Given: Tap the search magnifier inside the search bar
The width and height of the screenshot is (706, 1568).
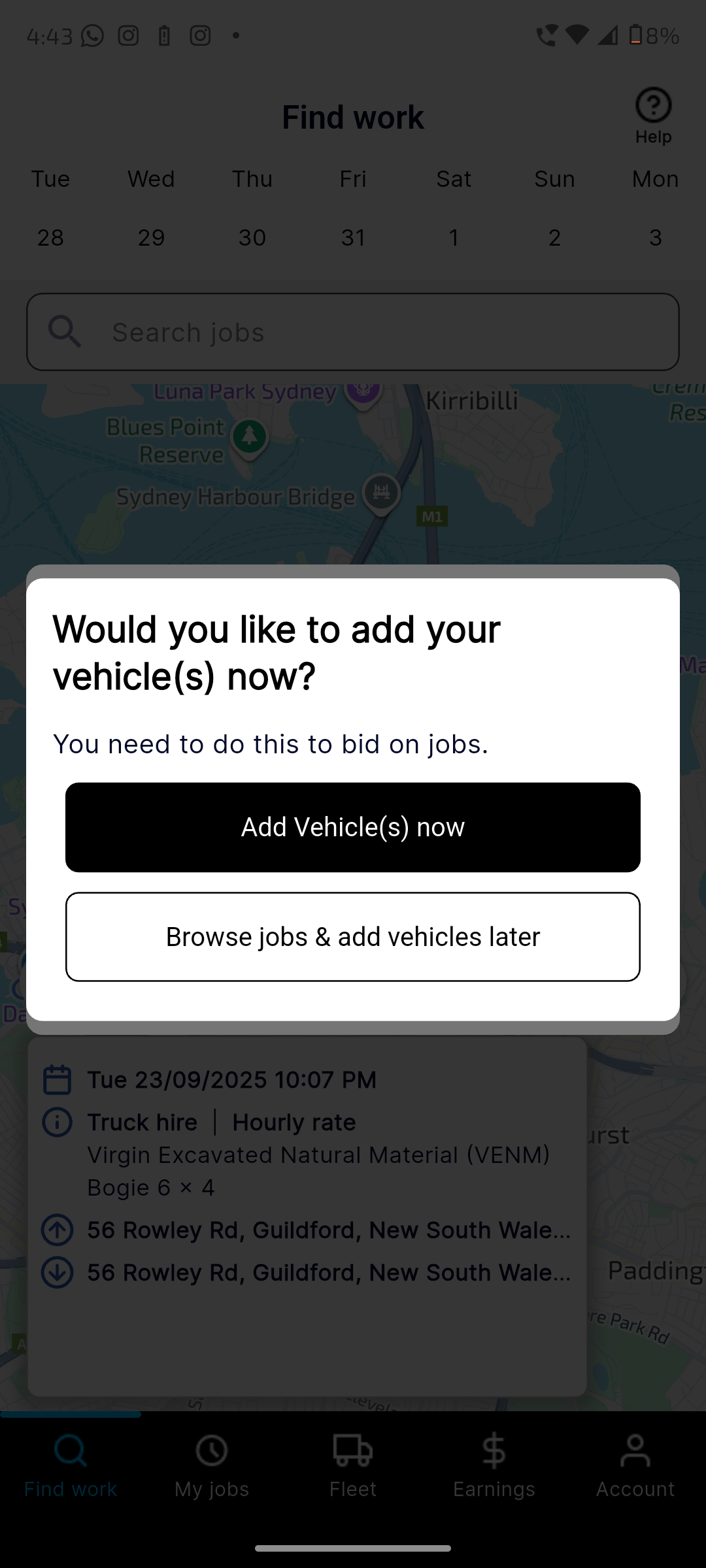Looking at the screenshot, I should point(64,331).
